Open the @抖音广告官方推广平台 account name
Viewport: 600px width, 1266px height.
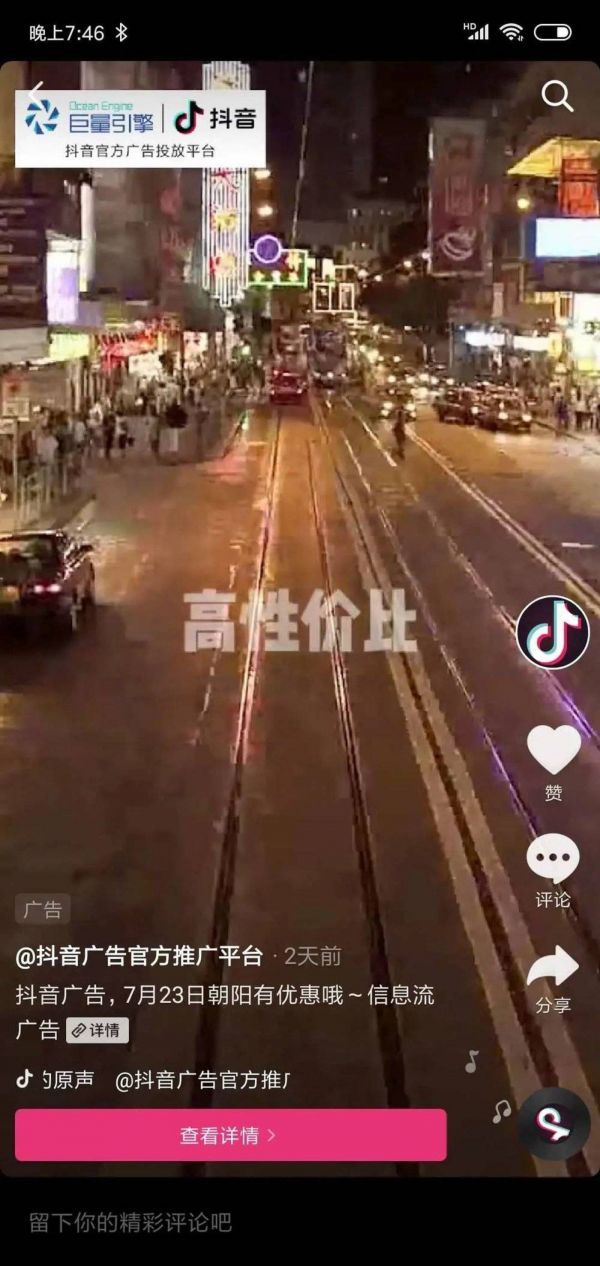[139, 956]
